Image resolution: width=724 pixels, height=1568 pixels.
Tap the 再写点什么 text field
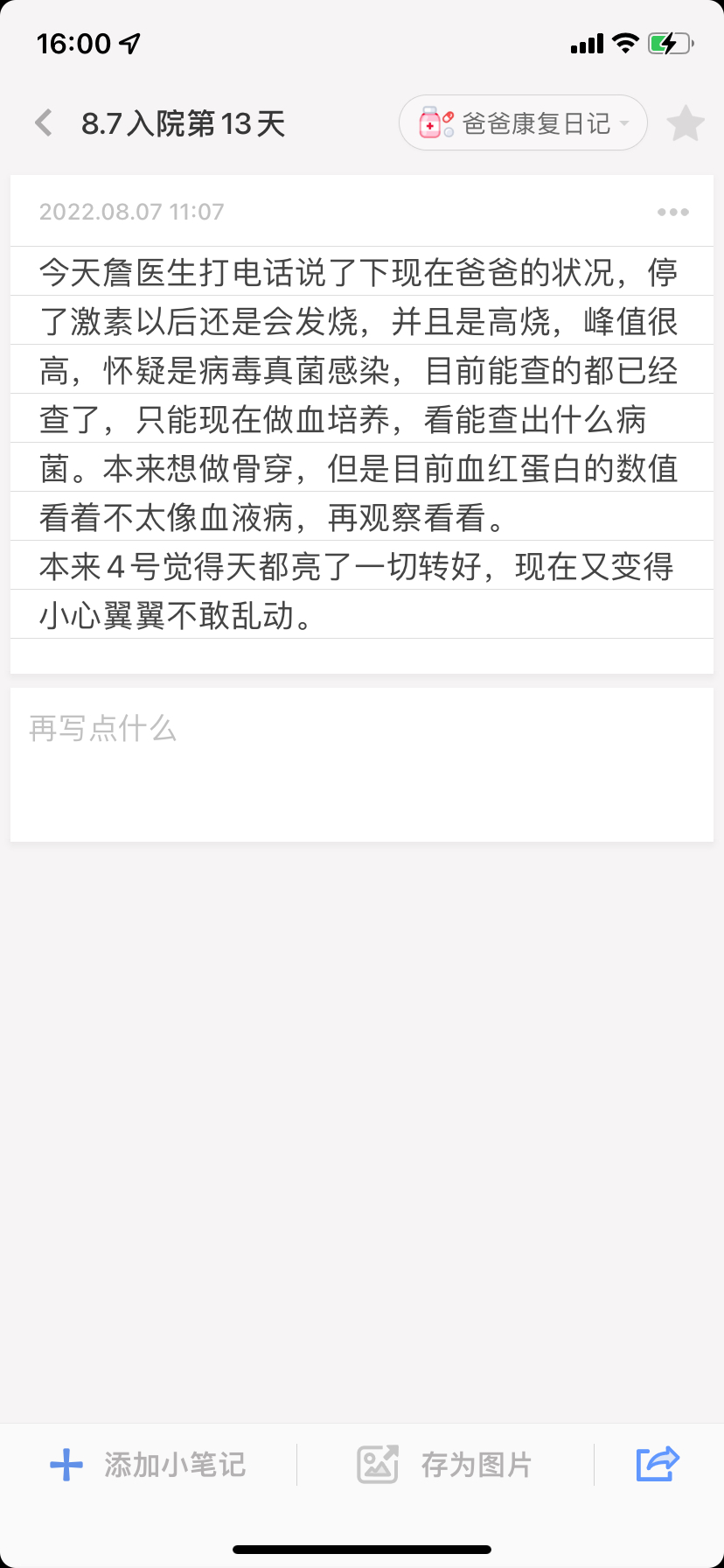362,765
